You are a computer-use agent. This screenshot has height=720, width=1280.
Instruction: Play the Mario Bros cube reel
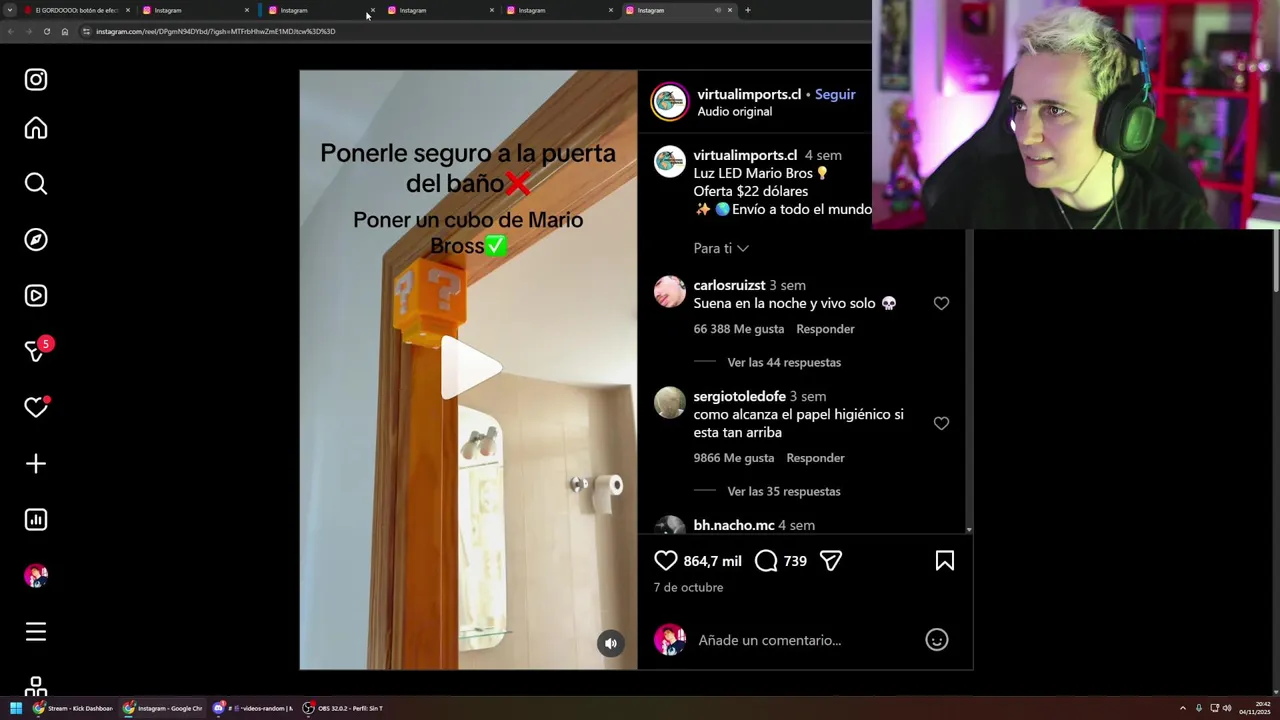click(469, 368)
